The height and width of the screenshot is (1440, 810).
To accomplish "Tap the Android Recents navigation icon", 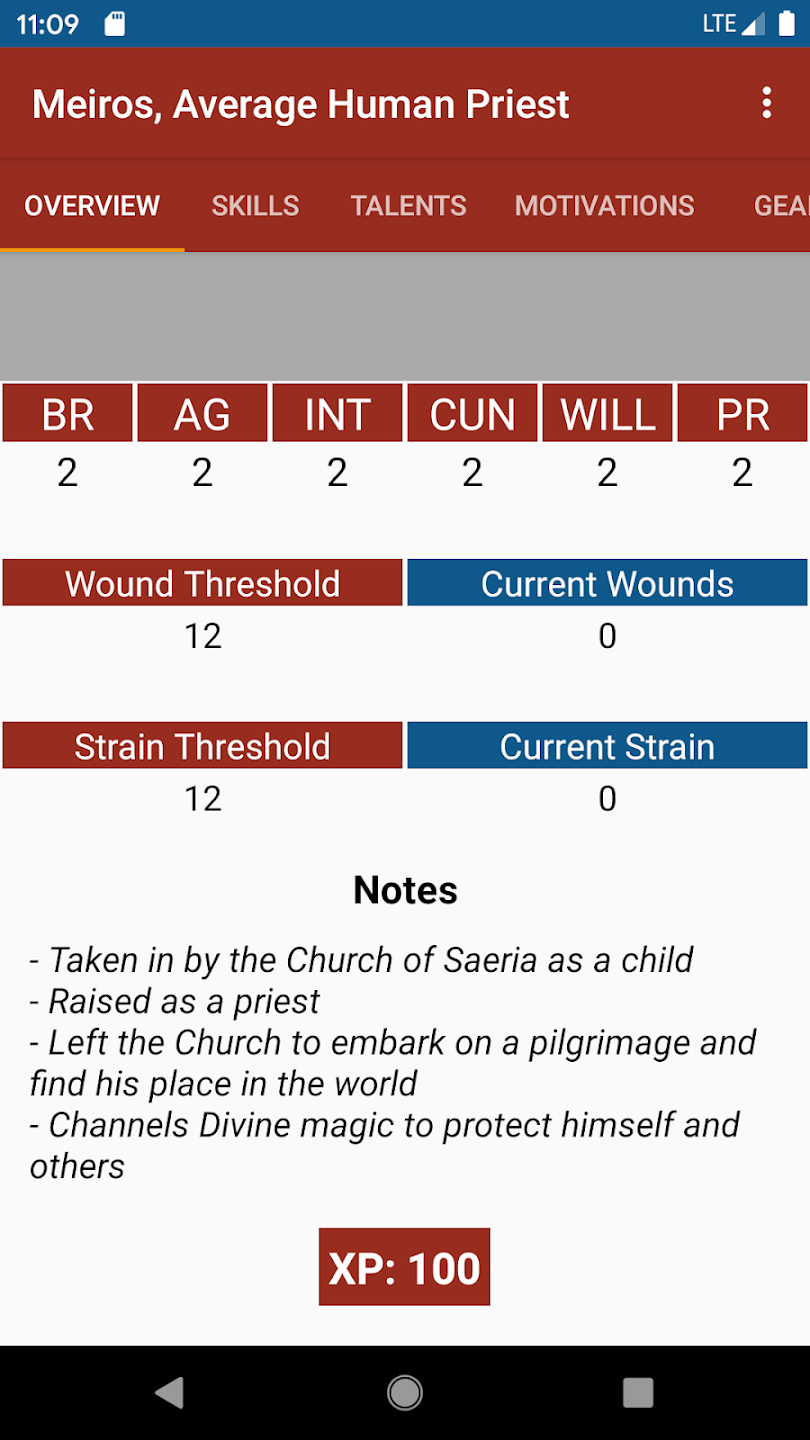I will tap(638, 1392).
